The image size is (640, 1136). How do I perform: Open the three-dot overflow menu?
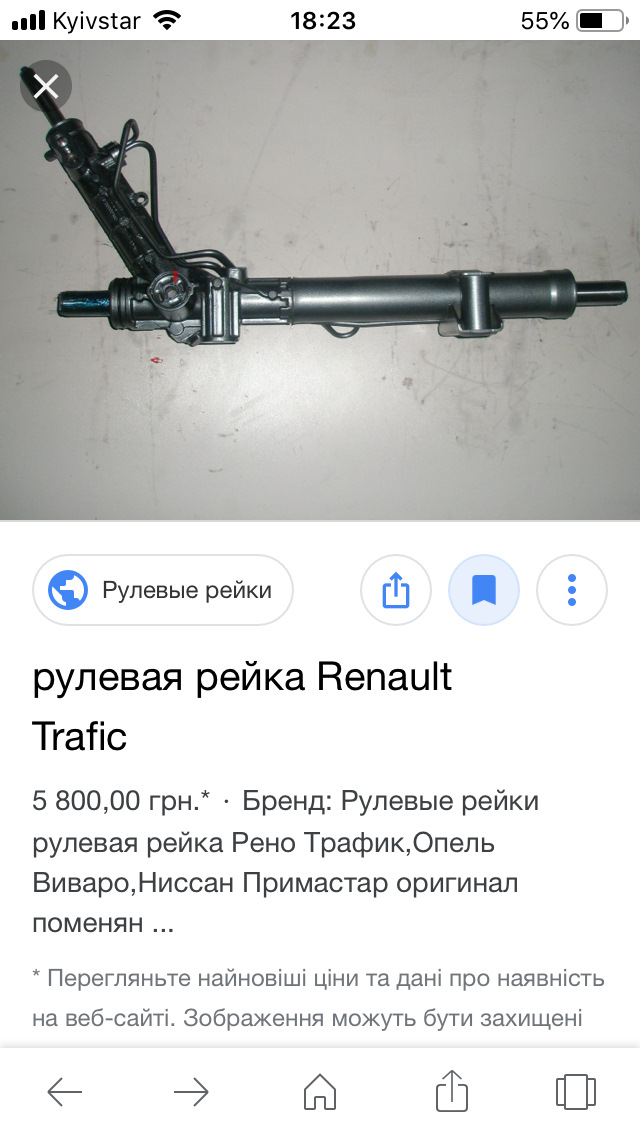pos(572,590)
